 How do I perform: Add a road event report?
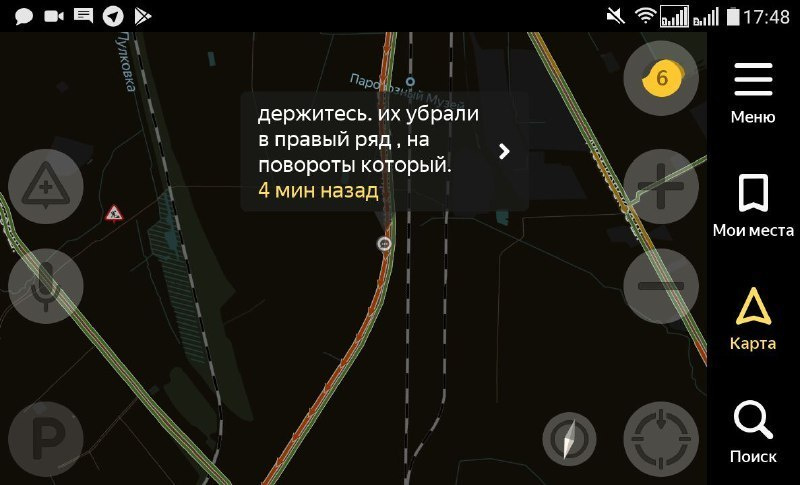45,186
